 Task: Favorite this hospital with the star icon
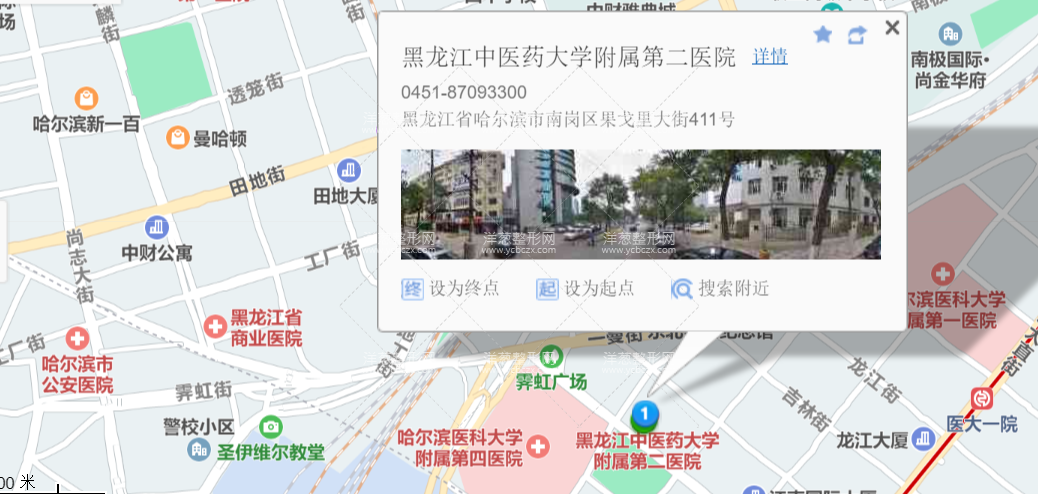pos(823,35)
